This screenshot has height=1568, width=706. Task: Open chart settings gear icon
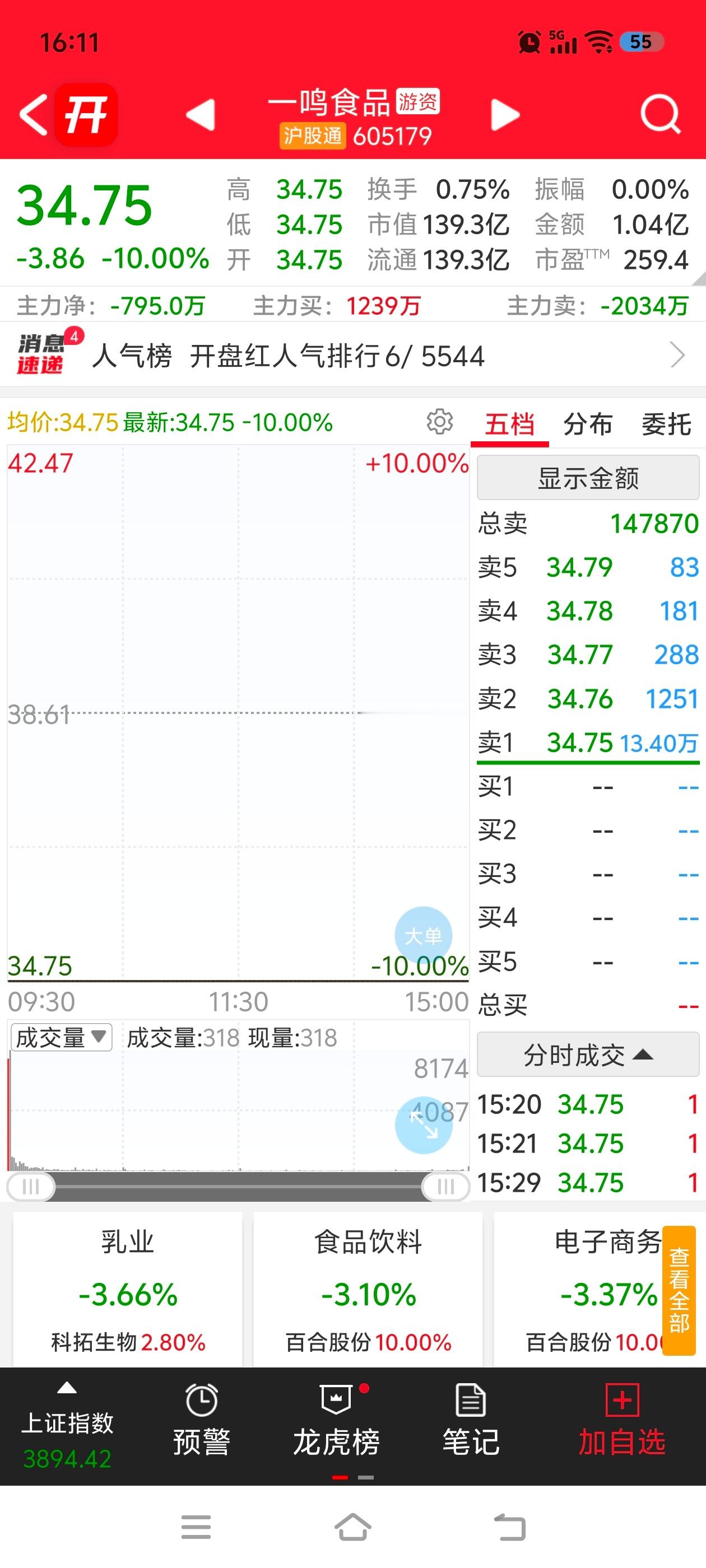coord(439,421)
